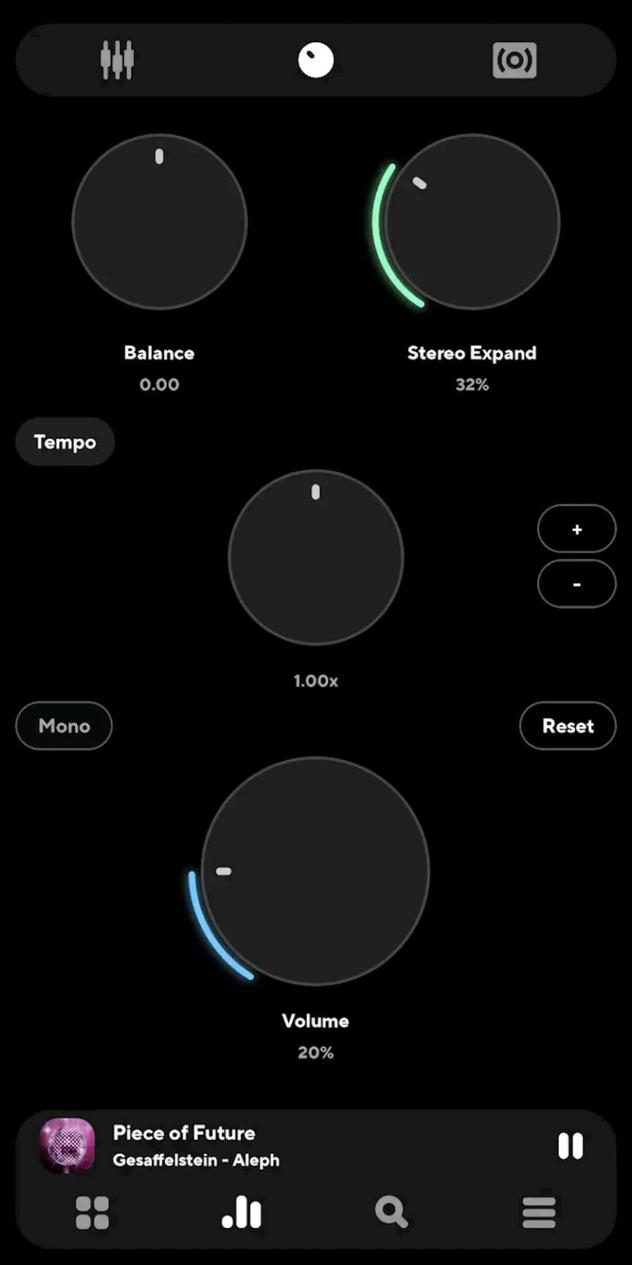The width and height of the screenshot is (632, 1265).
Task: Decrease tempo with the minus button
Action: pyautogui.click(x=577, y=584)
